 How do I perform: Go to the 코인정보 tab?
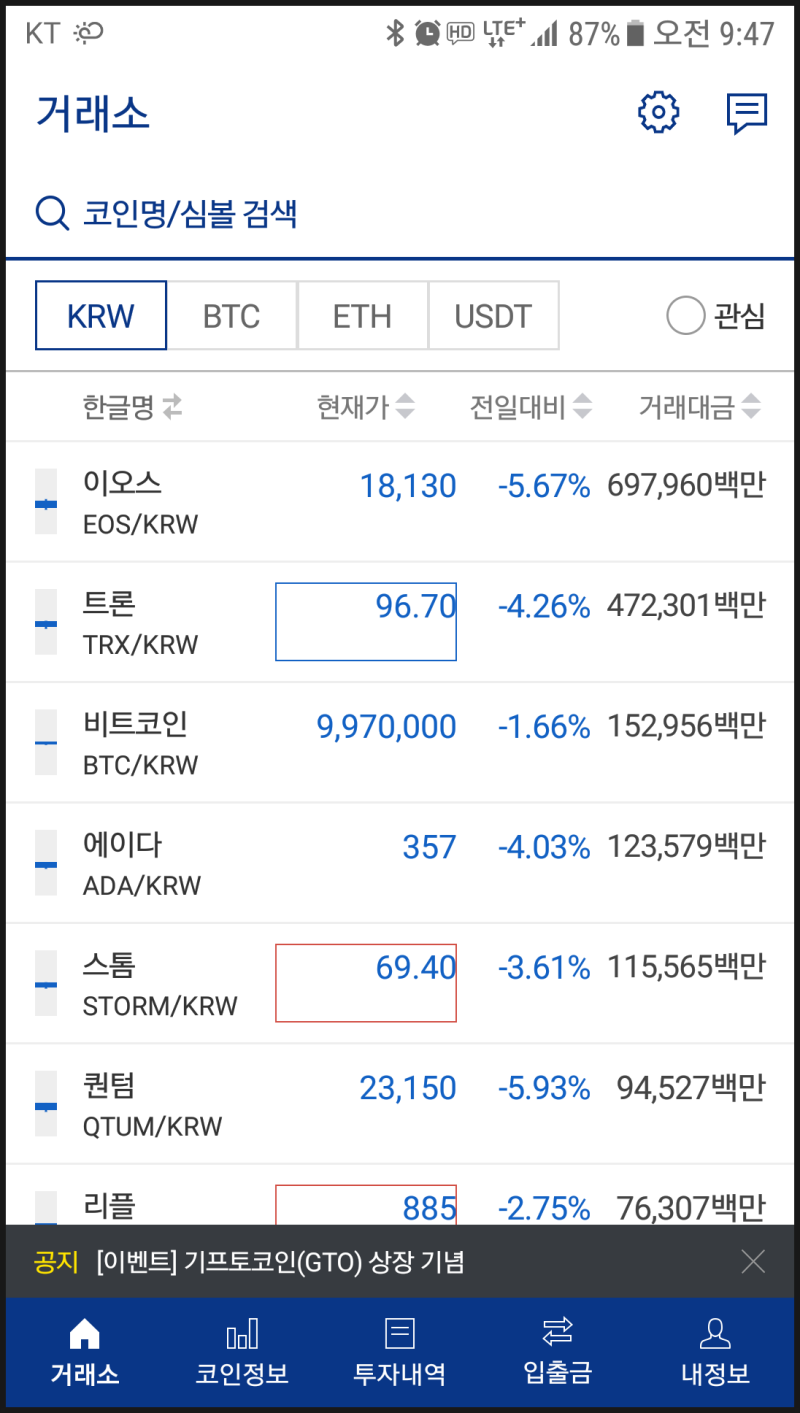click(x=242, y=1352)
